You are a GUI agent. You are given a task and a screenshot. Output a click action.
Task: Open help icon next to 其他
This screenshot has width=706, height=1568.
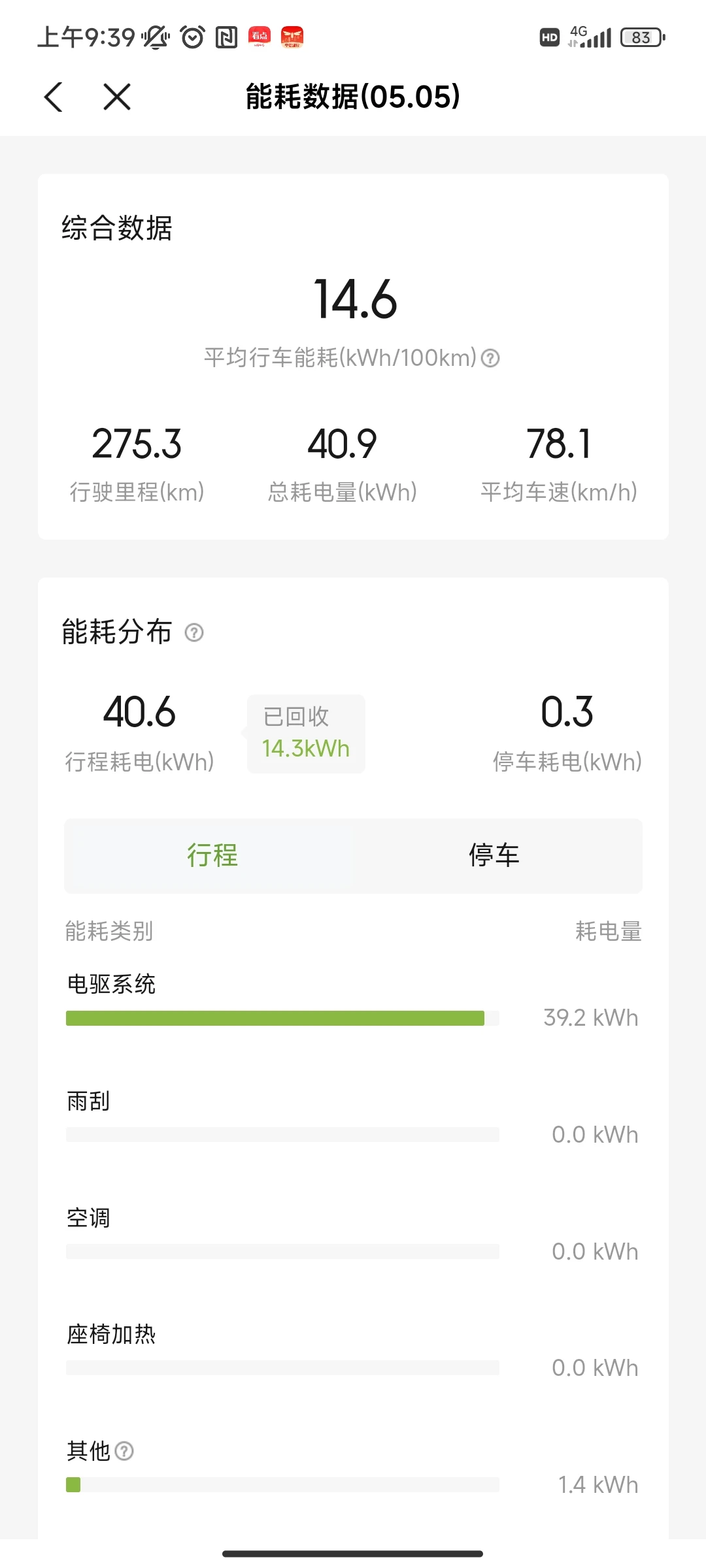click(x=124, y=1451)
